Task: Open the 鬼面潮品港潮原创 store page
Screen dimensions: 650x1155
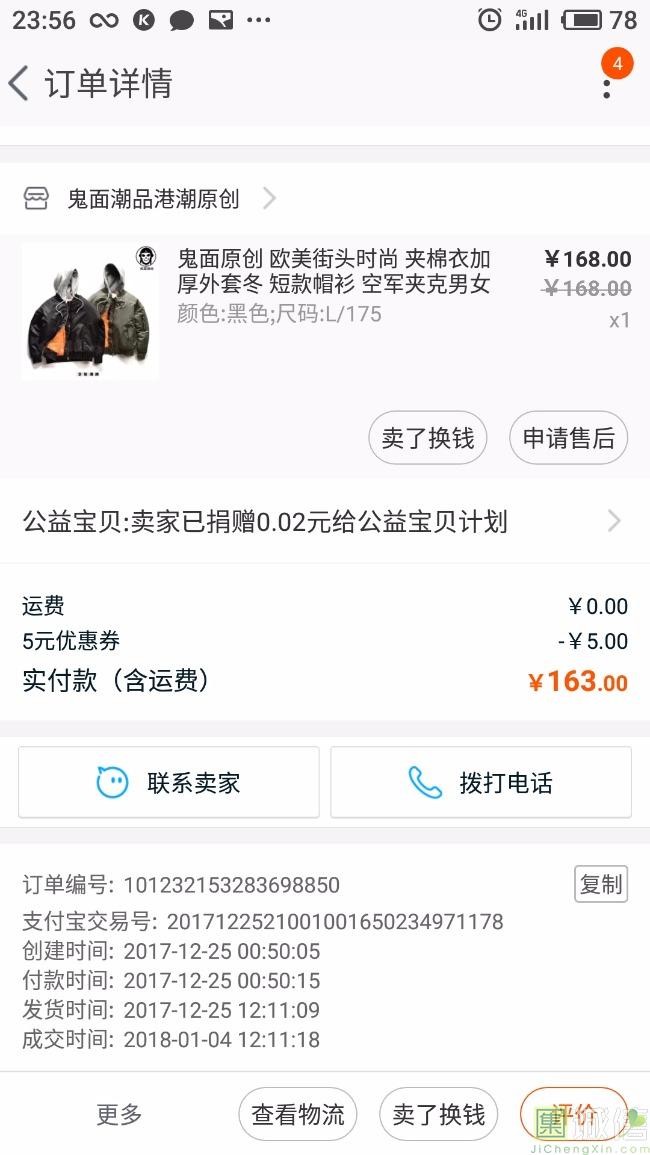Action: 152,199
